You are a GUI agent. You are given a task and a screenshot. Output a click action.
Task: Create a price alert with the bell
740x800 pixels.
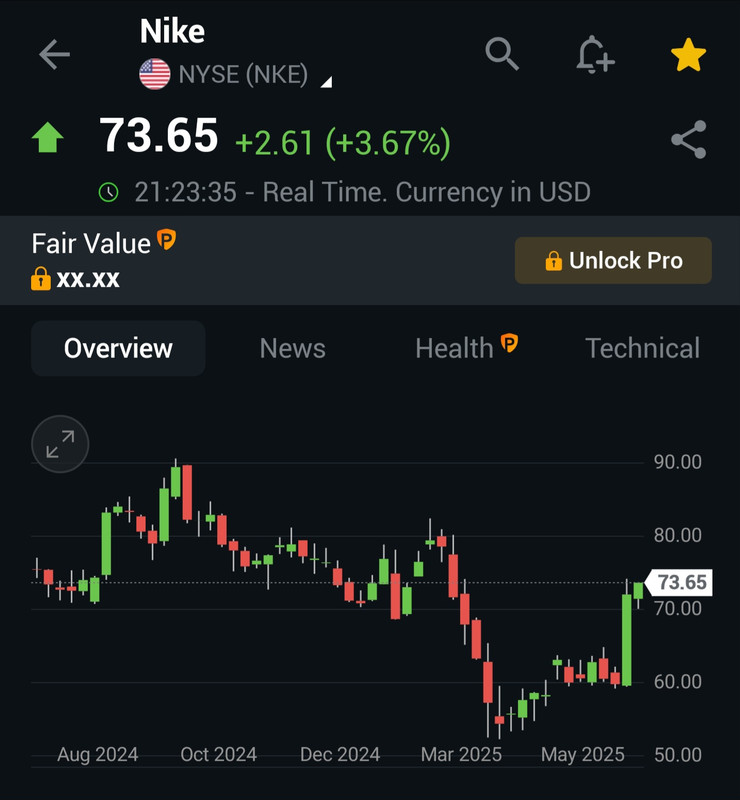594,54
